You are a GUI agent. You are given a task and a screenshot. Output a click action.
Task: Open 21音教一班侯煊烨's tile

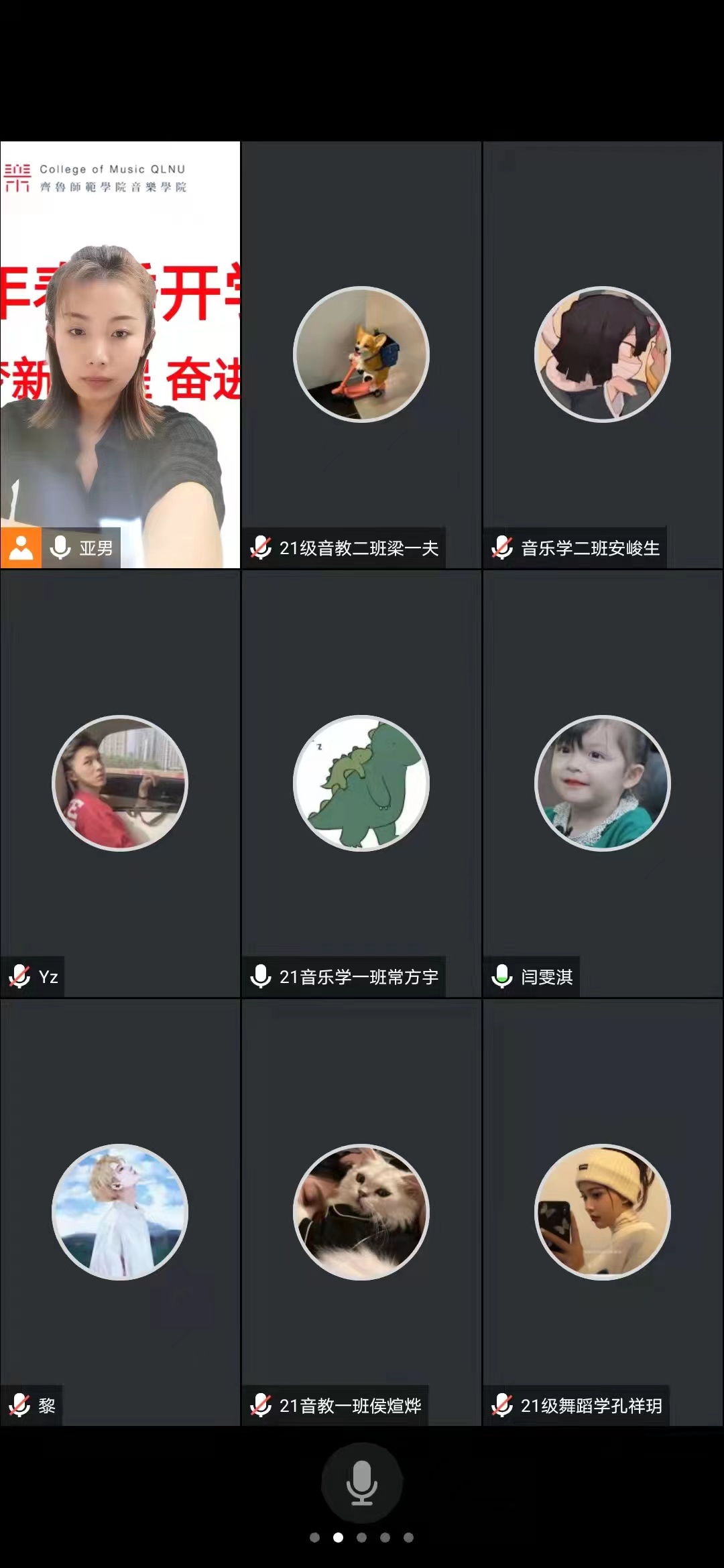[361, 1213]
